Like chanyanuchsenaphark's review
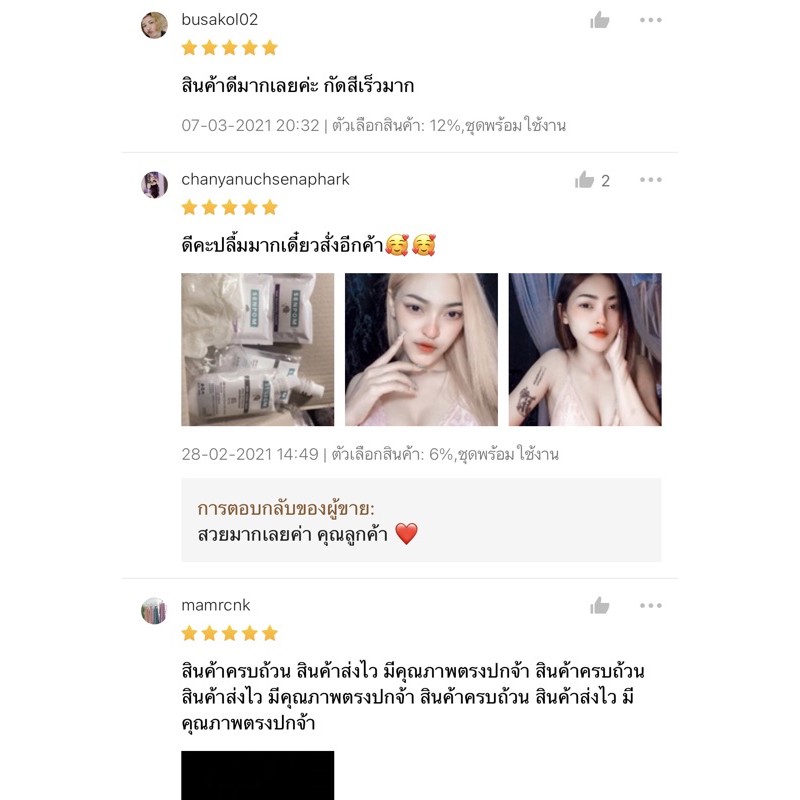Image resolution: width=800 pixels, height=800 pixels. click(584, 180)
